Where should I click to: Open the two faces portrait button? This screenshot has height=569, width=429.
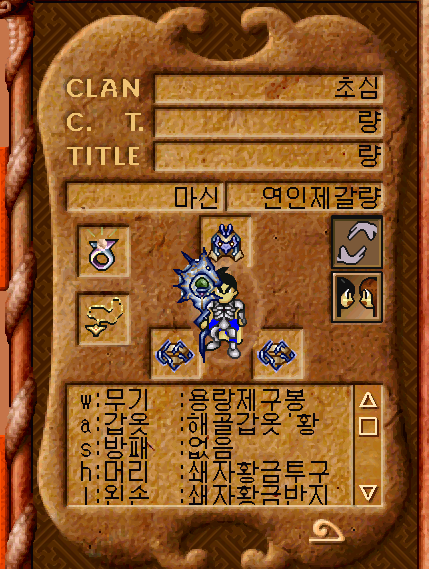357,297
